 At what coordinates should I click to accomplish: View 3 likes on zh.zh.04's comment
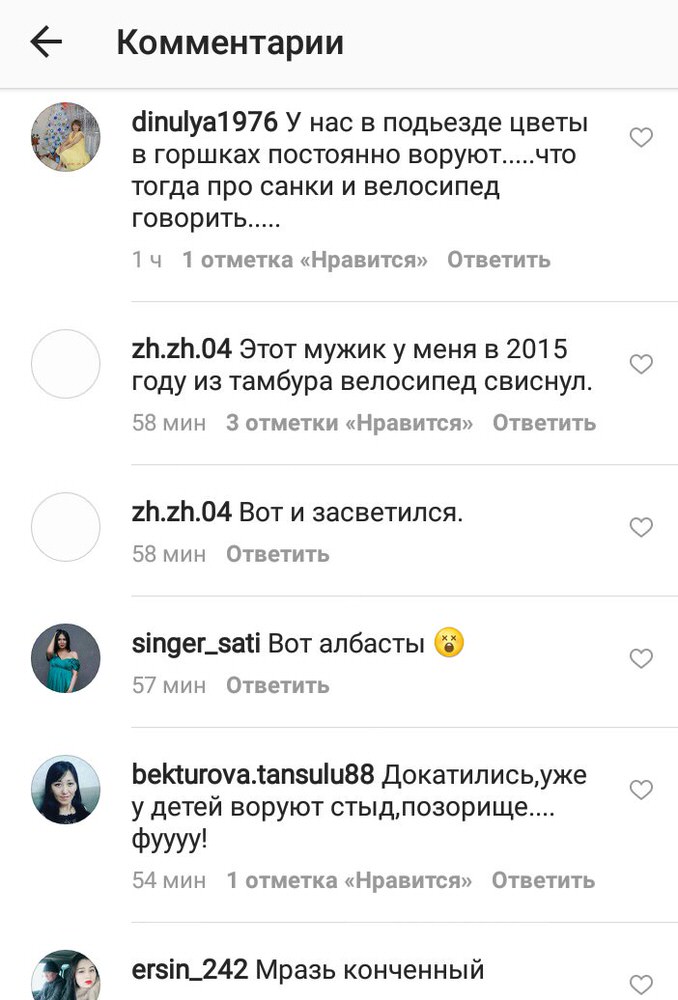click(x=349, y=423)
